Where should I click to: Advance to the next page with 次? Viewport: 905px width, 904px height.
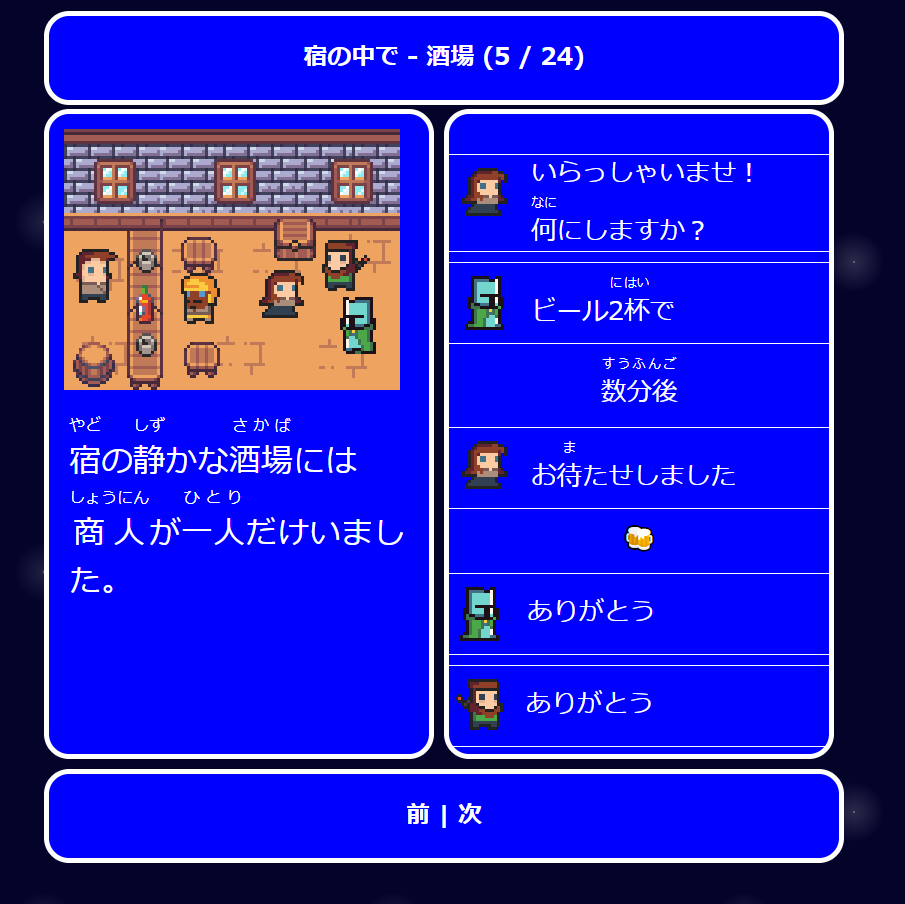tap(470, 814)
